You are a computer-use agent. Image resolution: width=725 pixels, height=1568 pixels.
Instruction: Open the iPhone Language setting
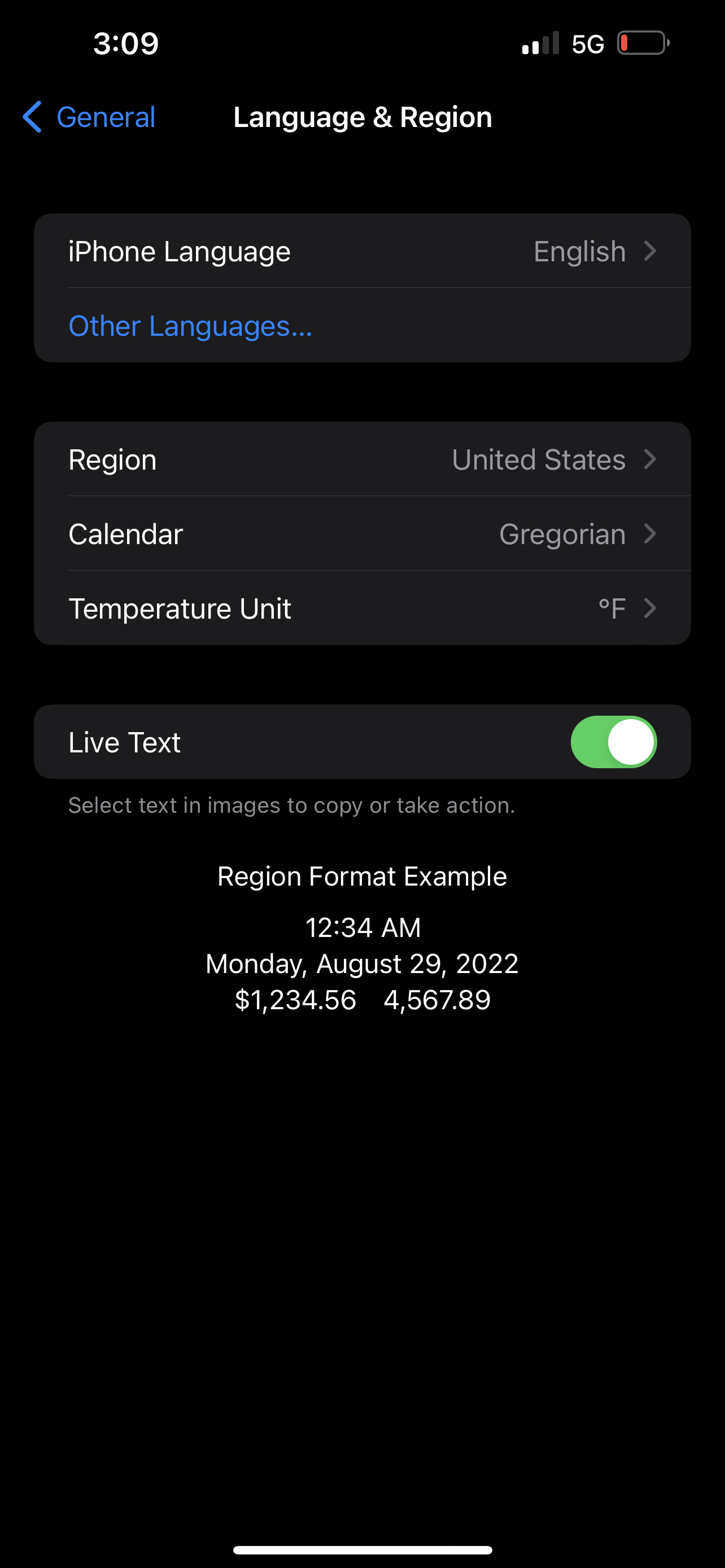point(362,251)
